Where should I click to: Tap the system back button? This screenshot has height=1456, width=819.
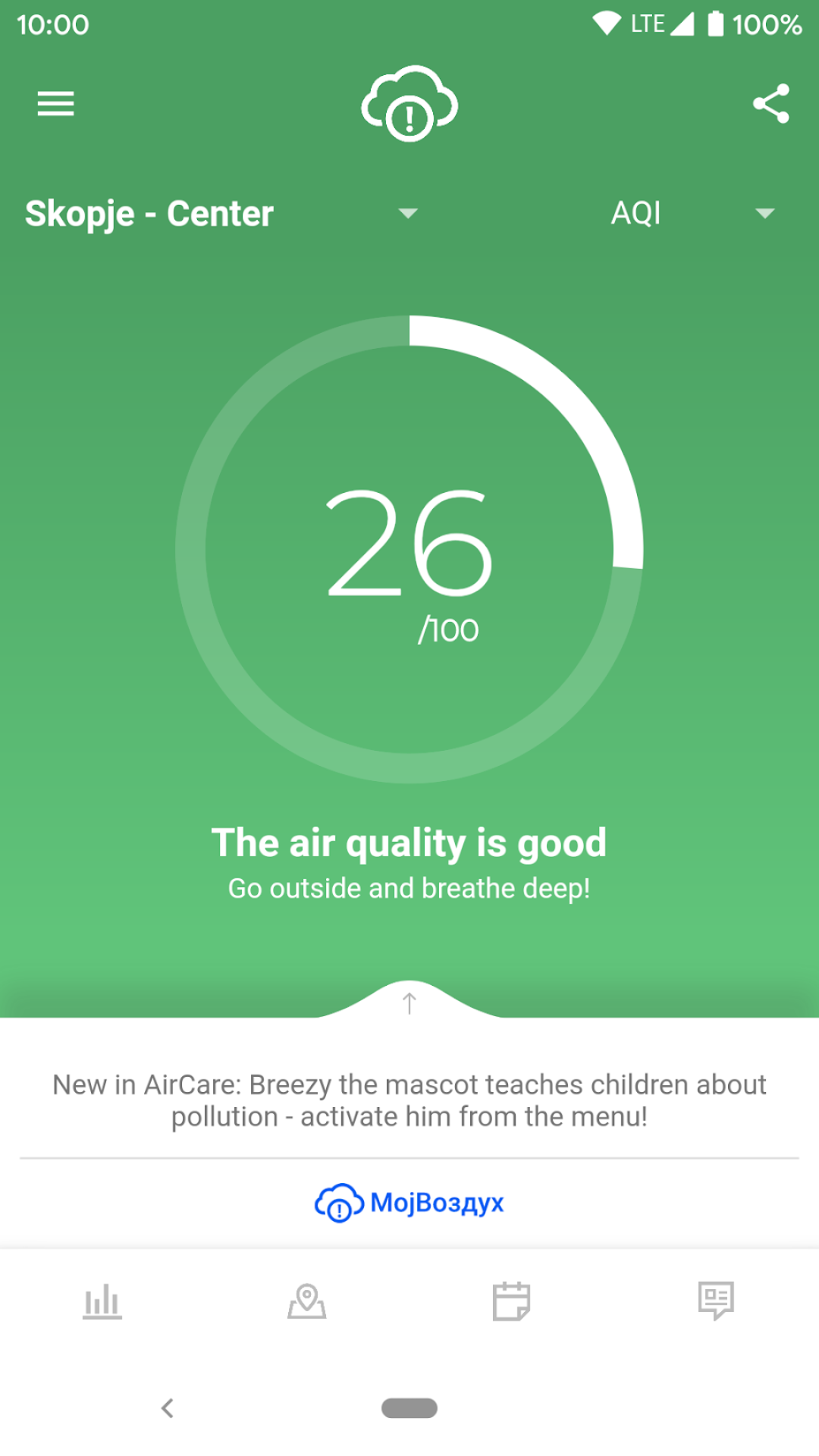[168, 1408]
